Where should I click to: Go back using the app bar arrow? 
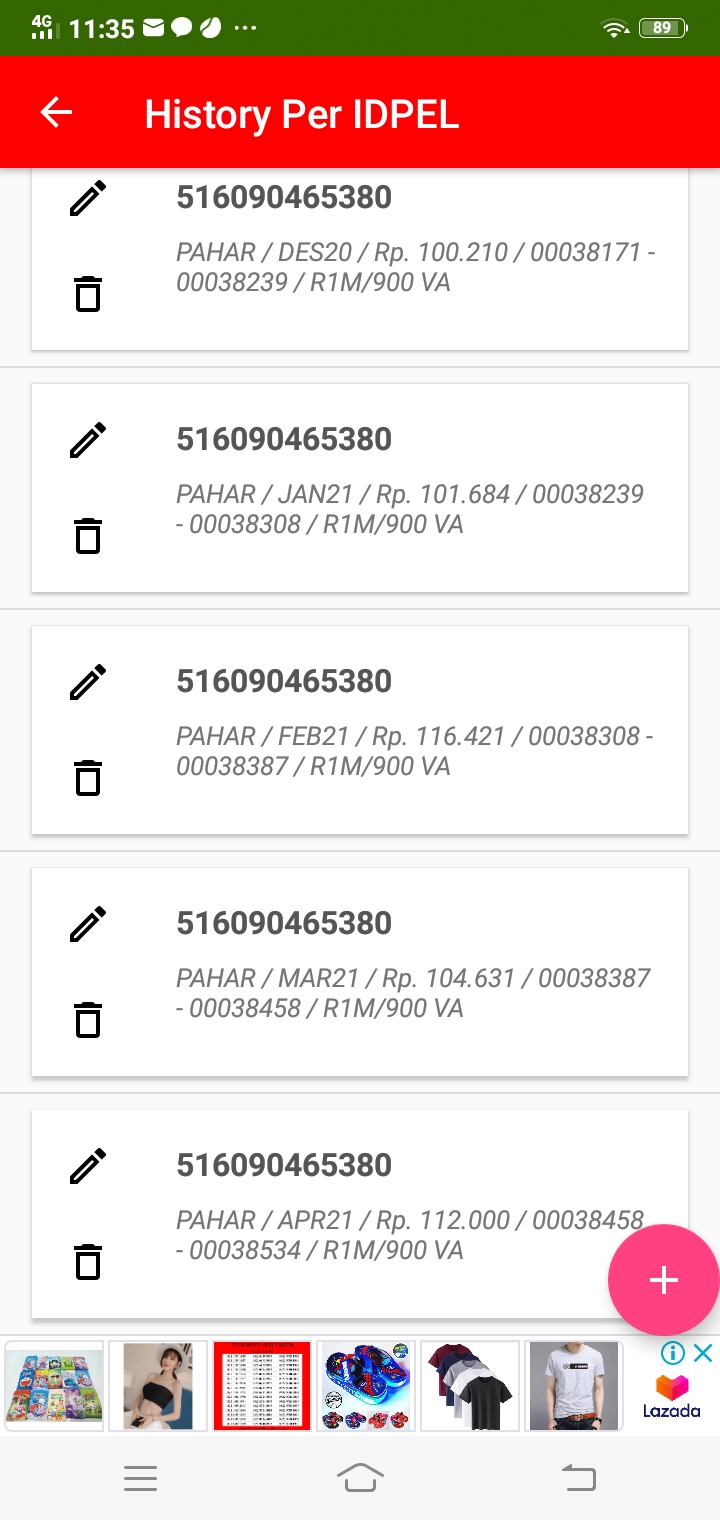[x=57, y=112]
